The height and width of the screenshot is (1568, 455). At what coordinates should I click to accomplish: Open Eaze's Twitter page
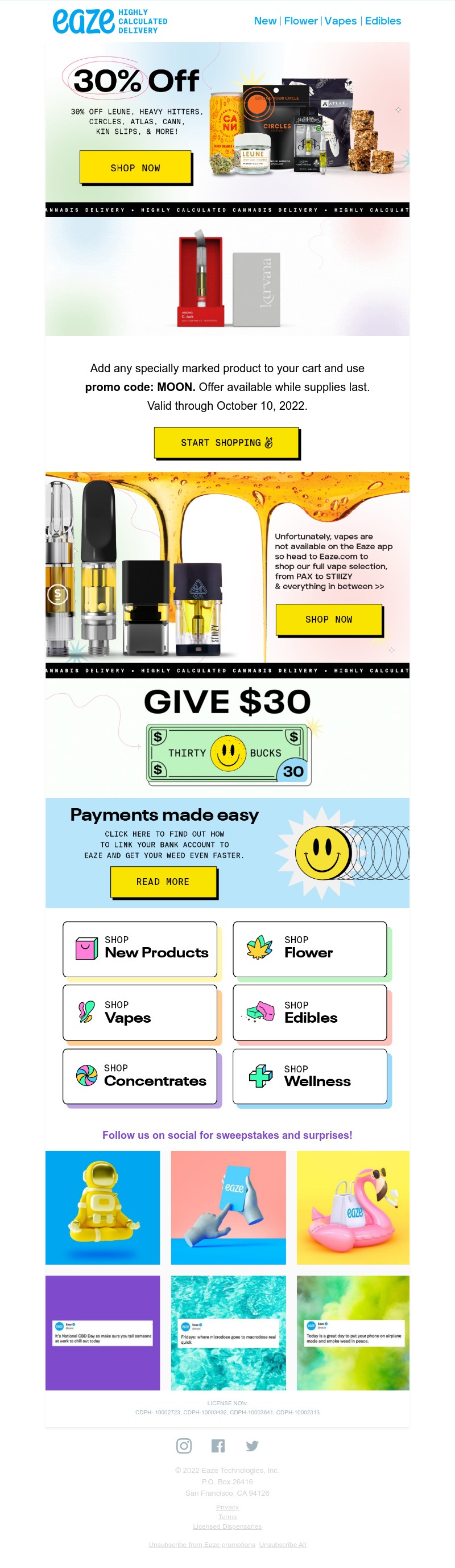(252, 1445)
